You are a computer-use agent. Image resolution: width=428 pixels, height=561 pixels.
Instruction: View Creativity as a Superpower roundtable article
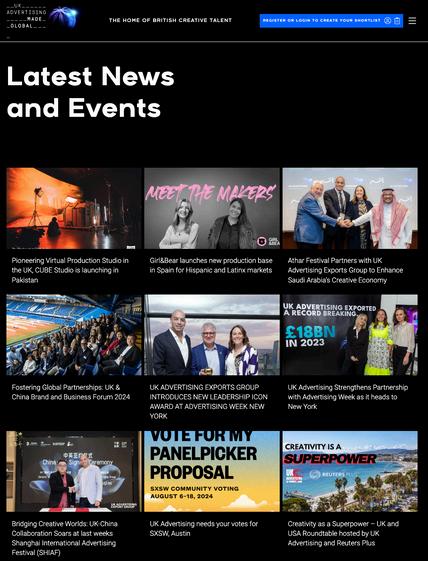click(x=343, y=533)
